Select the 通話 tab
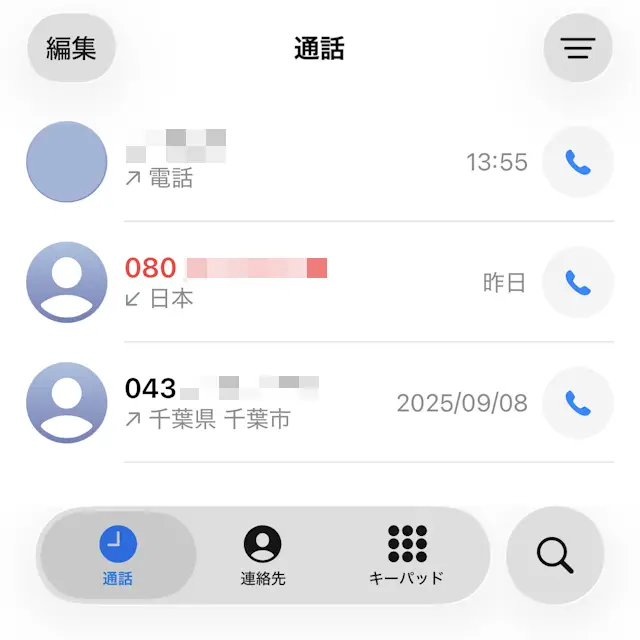640x640 pixels. (x=118, y=556)
